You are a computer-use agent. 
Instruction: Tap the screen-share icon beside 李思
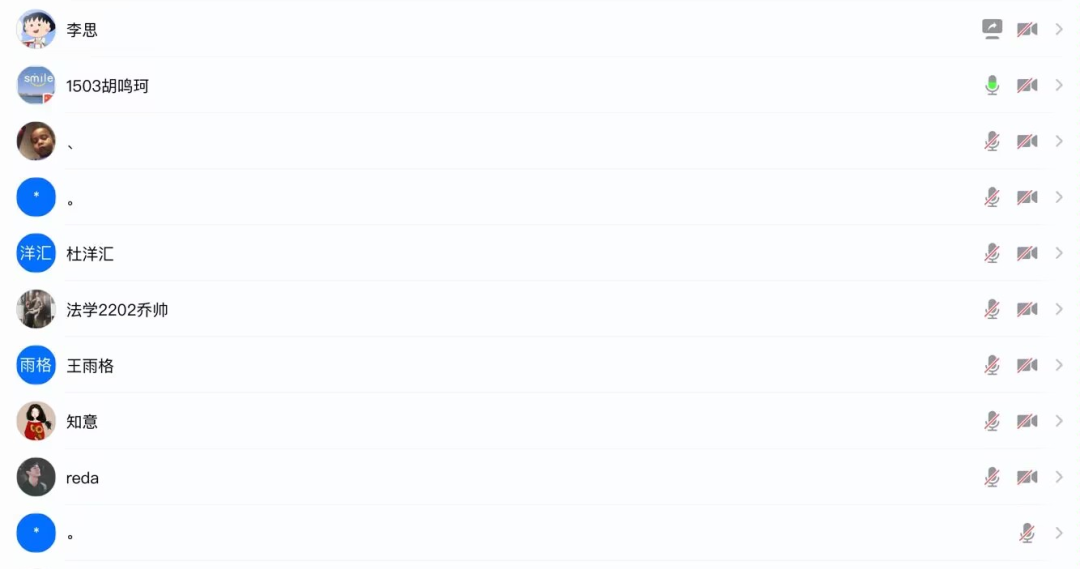[992, 30]
